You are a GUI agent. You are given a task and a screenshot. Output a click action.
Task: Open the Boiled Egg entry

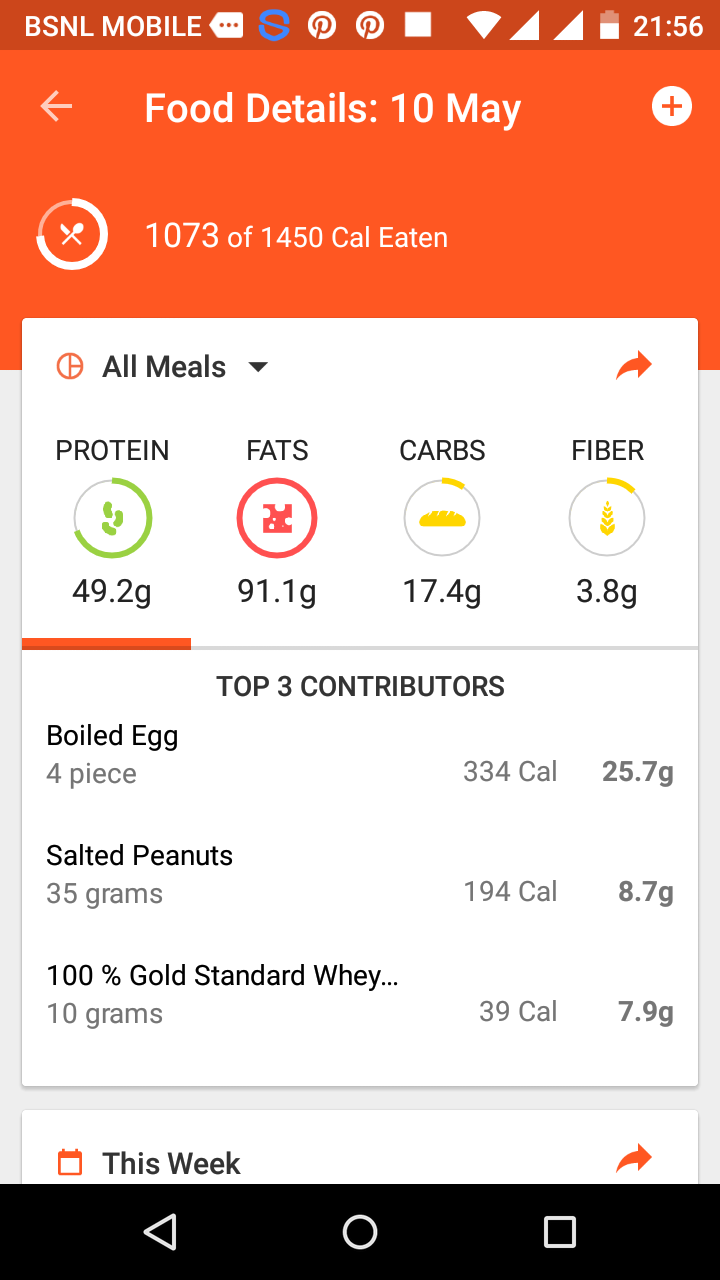point(360,755)
